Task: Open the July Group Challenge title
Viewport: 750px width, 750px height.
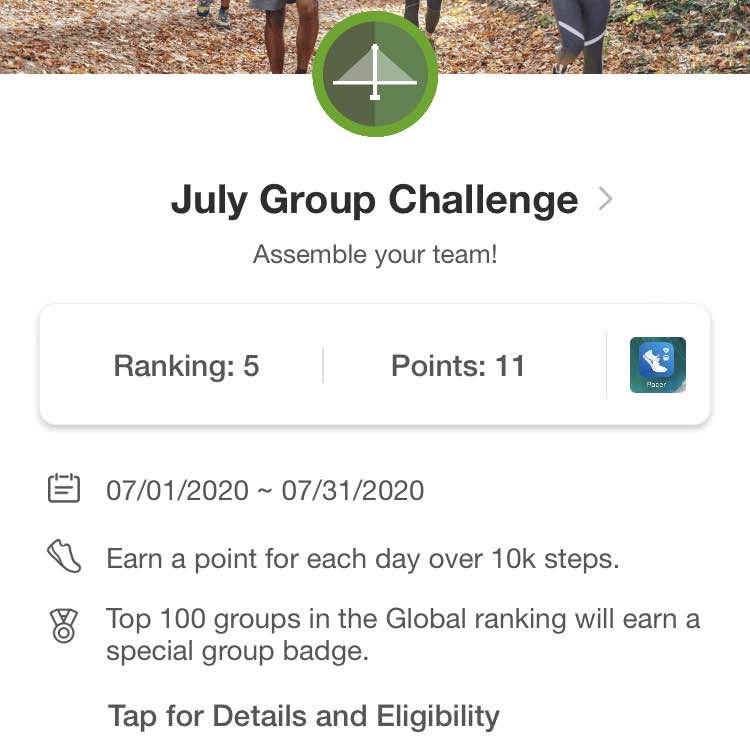Action: tap(375, 200)
